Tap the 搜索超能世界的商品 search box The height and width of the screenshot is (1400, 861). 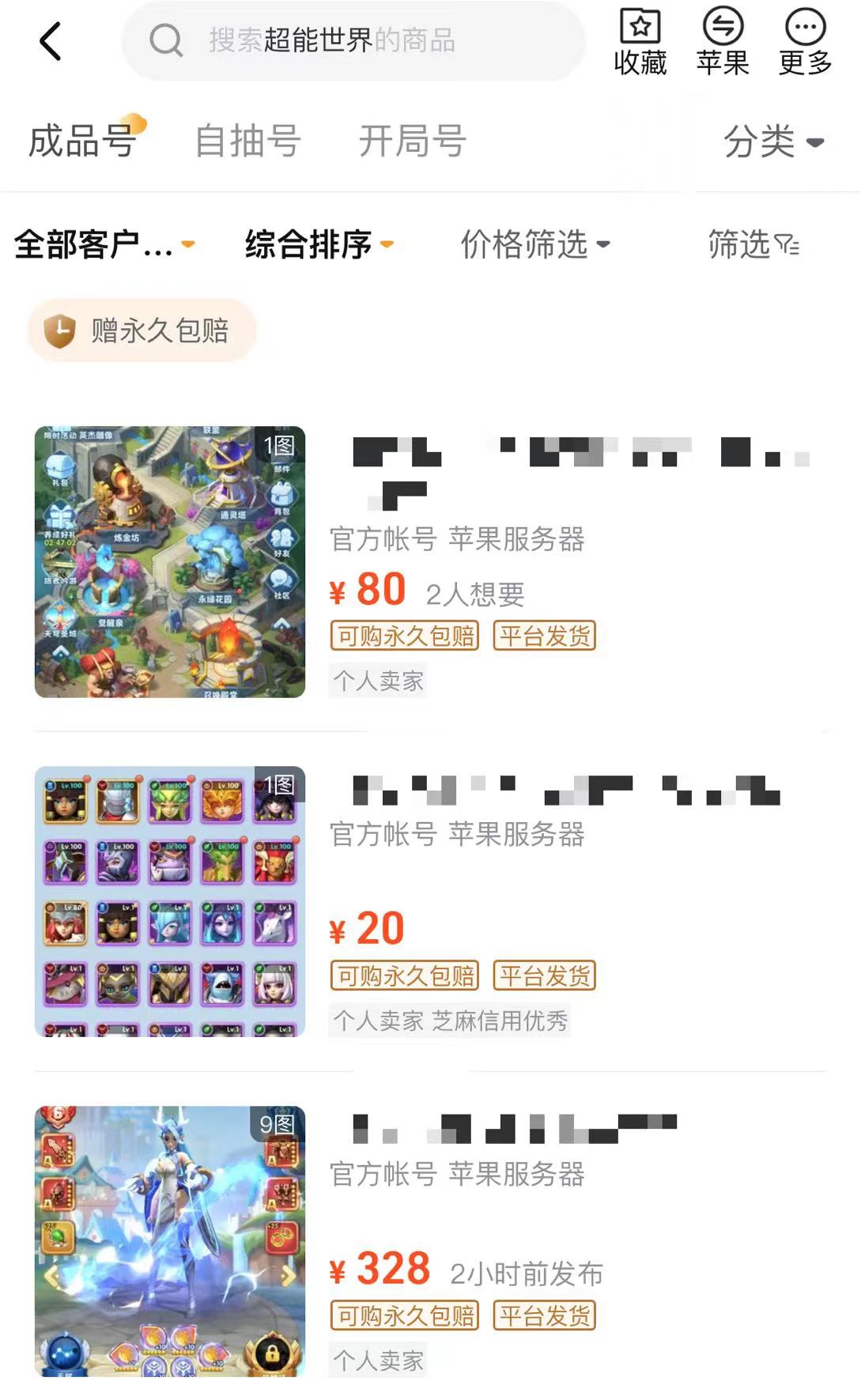(x=353, y=41)
